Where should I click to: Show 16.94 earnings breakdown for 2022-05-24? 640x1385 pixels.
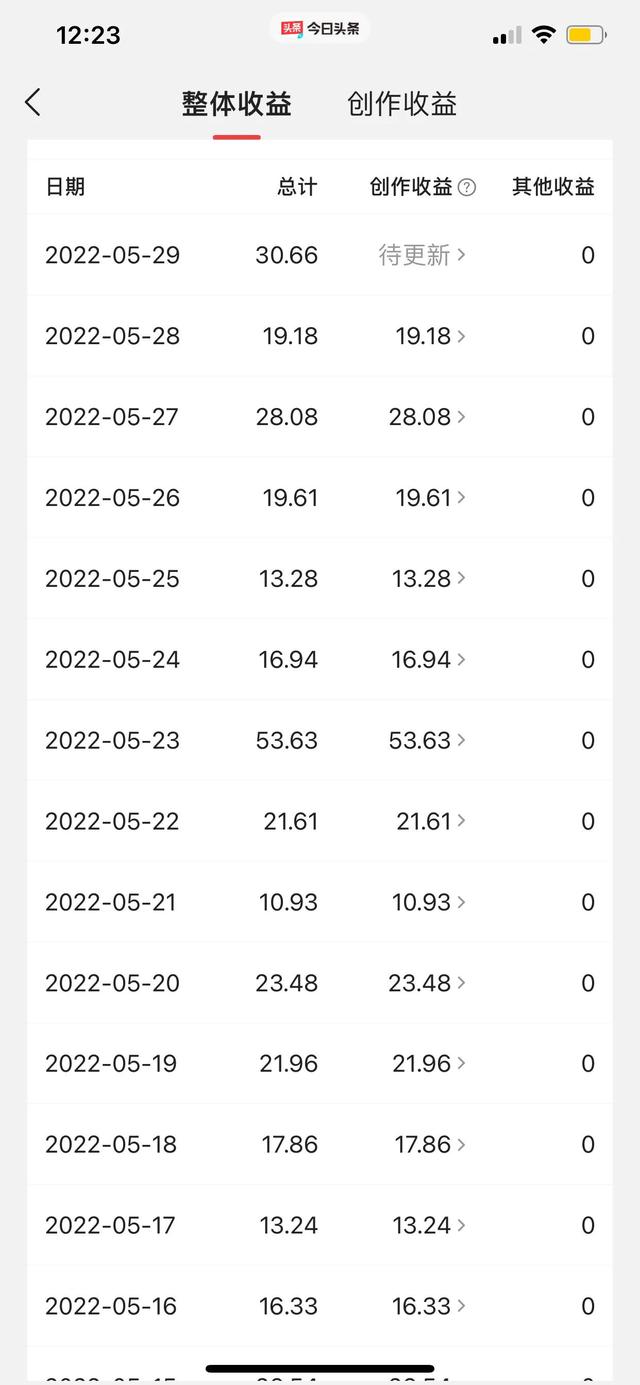(430, 660)
